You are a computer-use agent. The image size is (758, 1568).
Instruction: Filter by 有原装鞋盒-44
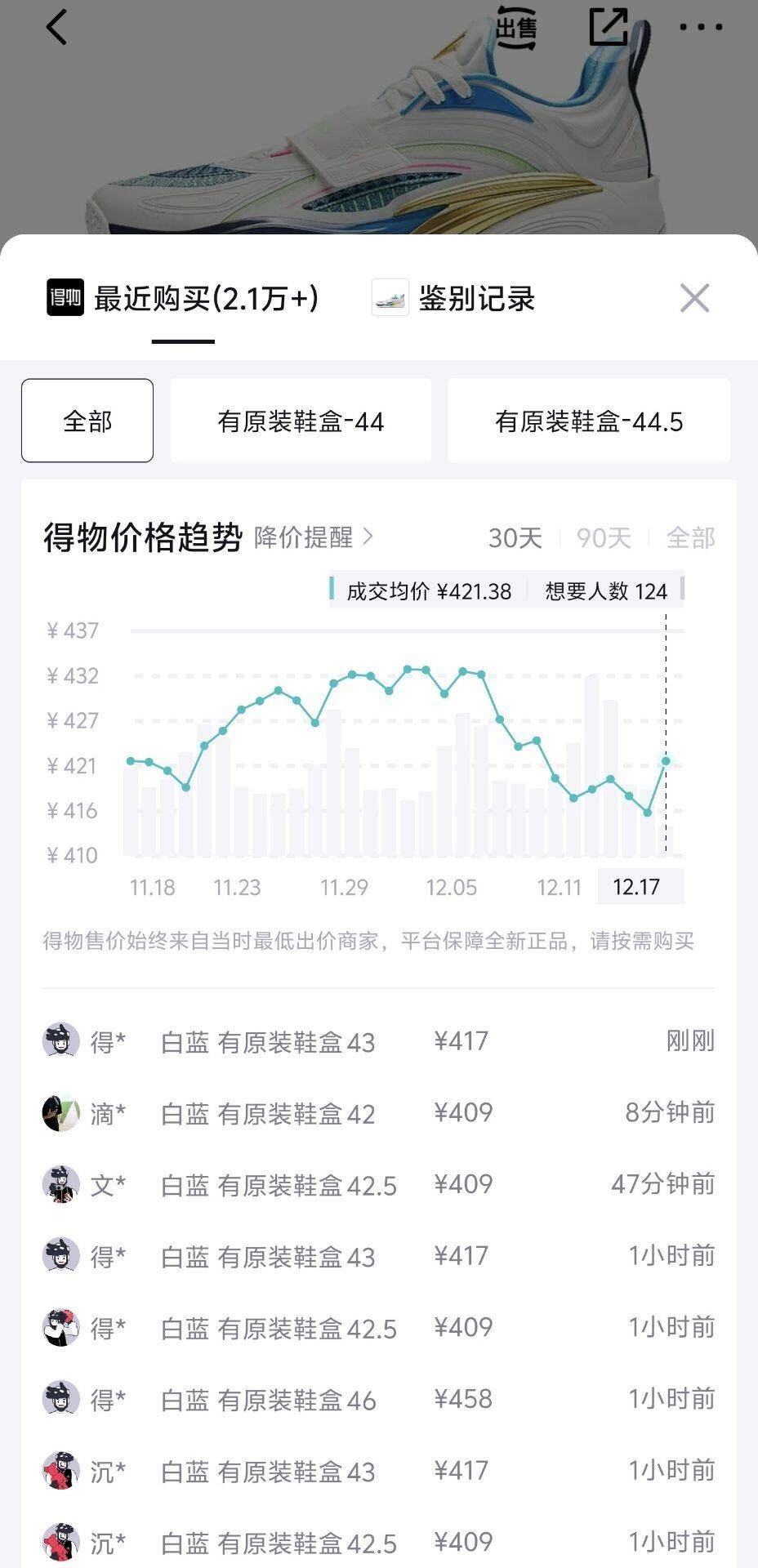[x=301, y=421]
